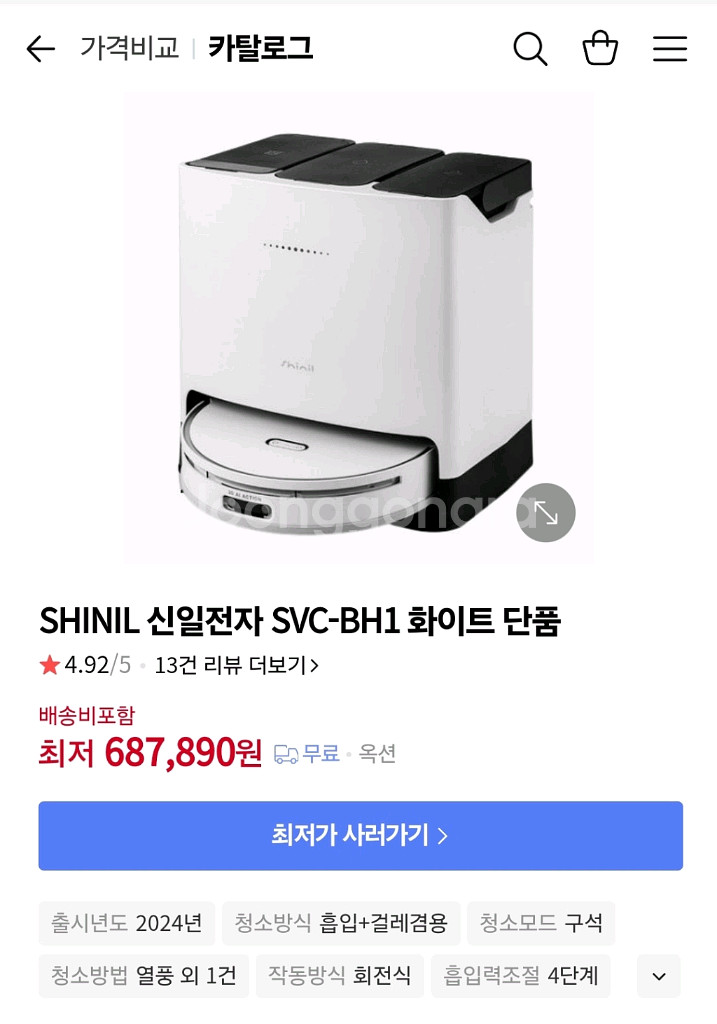Select the 청소방식 흡입+걸레겸용 chip
The height and width of the screenshot is (1024, 717).
[341, 923]
